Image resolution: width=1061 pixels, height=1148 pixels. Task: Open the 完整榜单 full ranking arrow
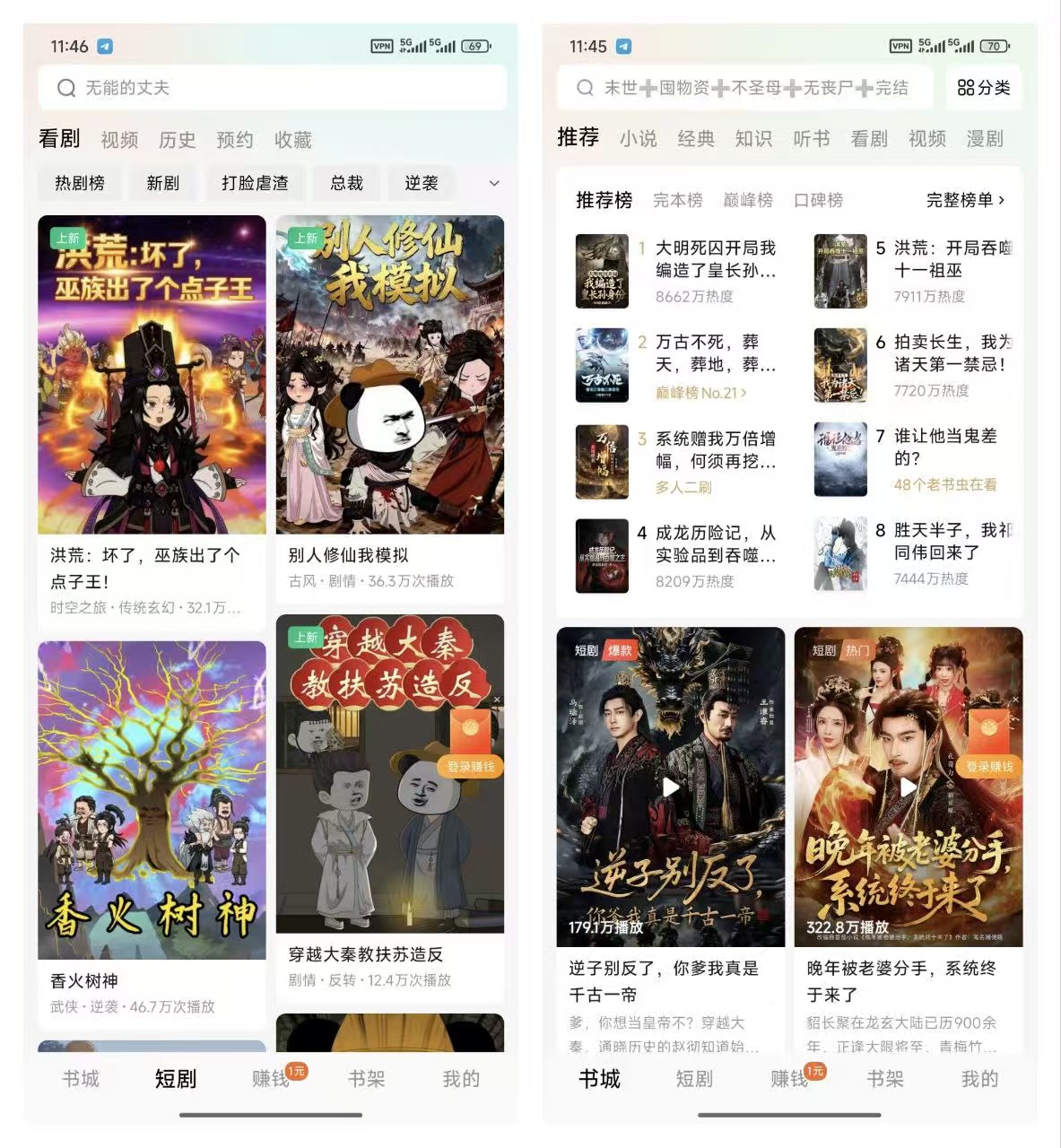click(x=963, y=200)
